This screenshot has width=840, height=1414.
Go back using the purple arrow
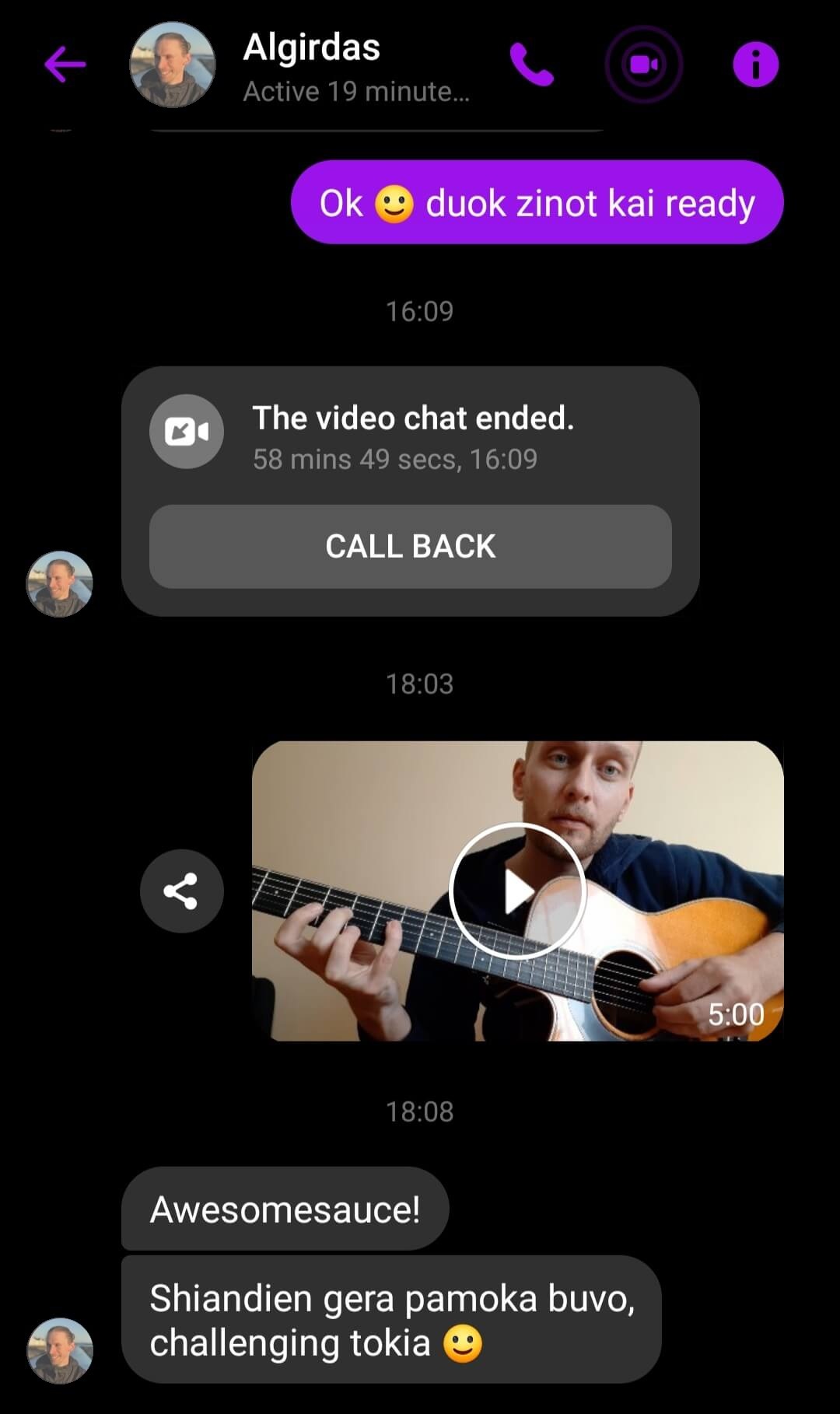click(x=65, y=64)
